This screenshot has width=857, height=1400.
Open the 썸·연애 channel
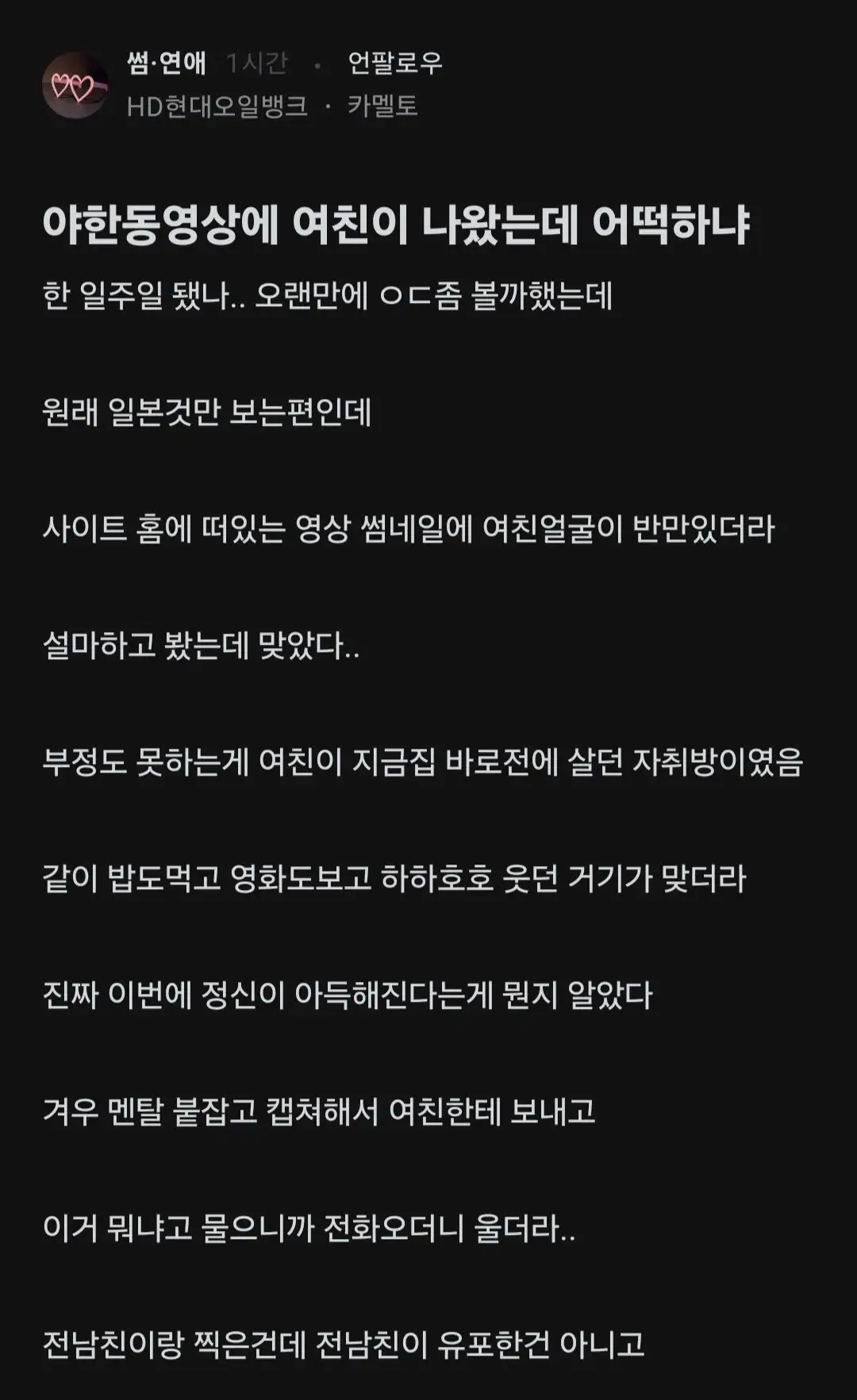[x=167, y=63]
